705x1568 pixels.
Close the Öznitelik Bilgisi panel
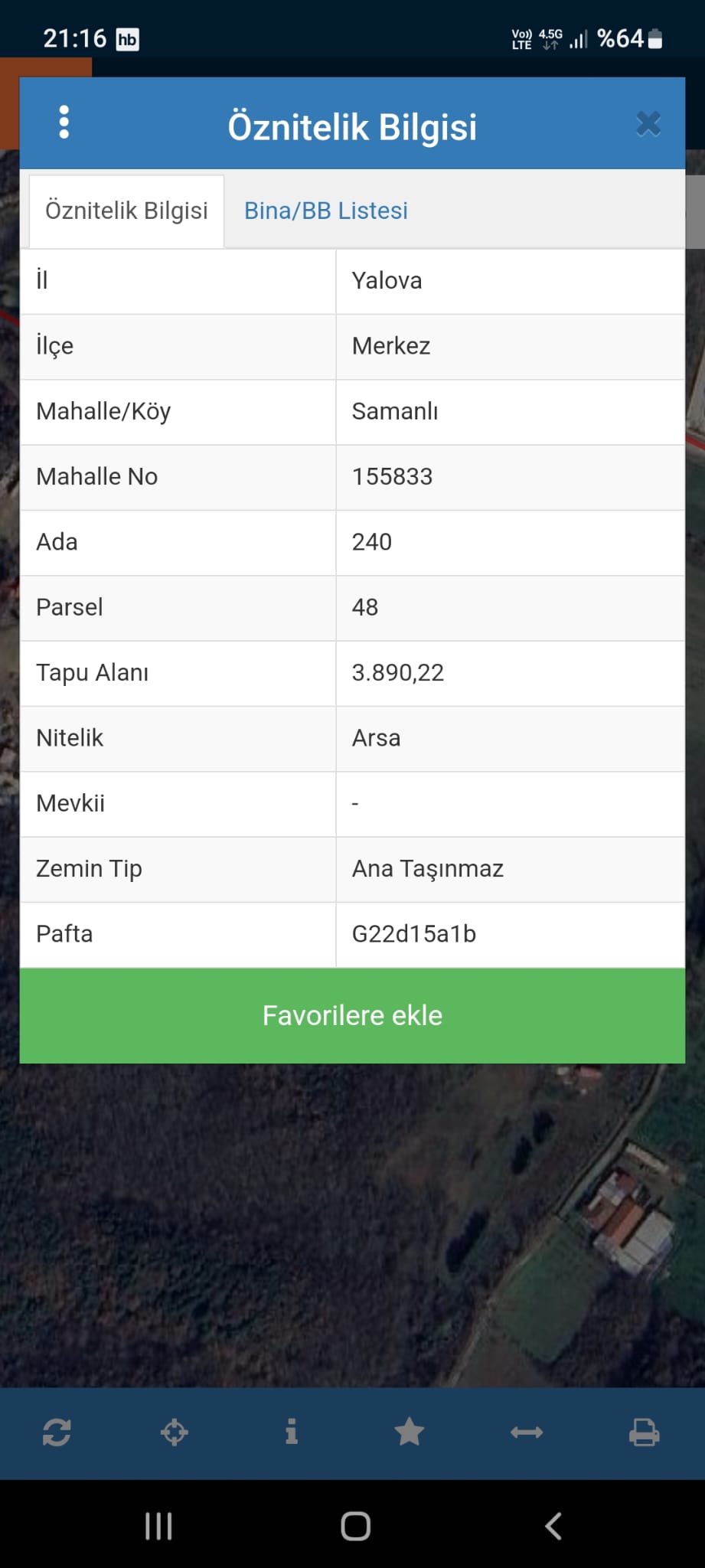coord(648,122)
